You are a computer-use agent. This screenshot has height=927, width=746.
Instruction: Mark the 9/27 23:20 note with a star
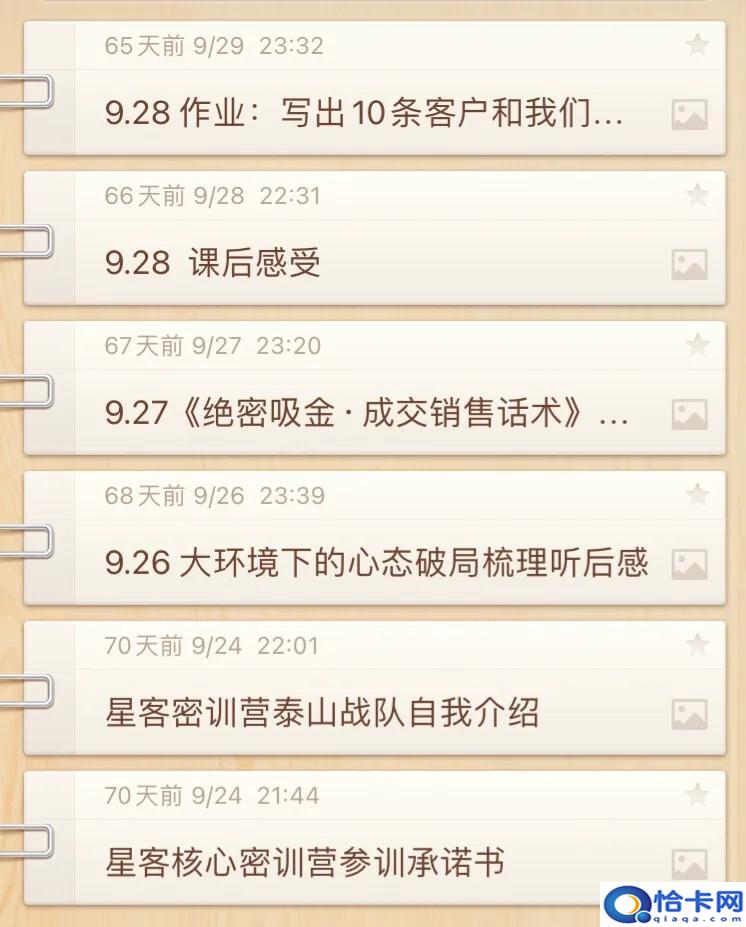(x=697, y=345)
